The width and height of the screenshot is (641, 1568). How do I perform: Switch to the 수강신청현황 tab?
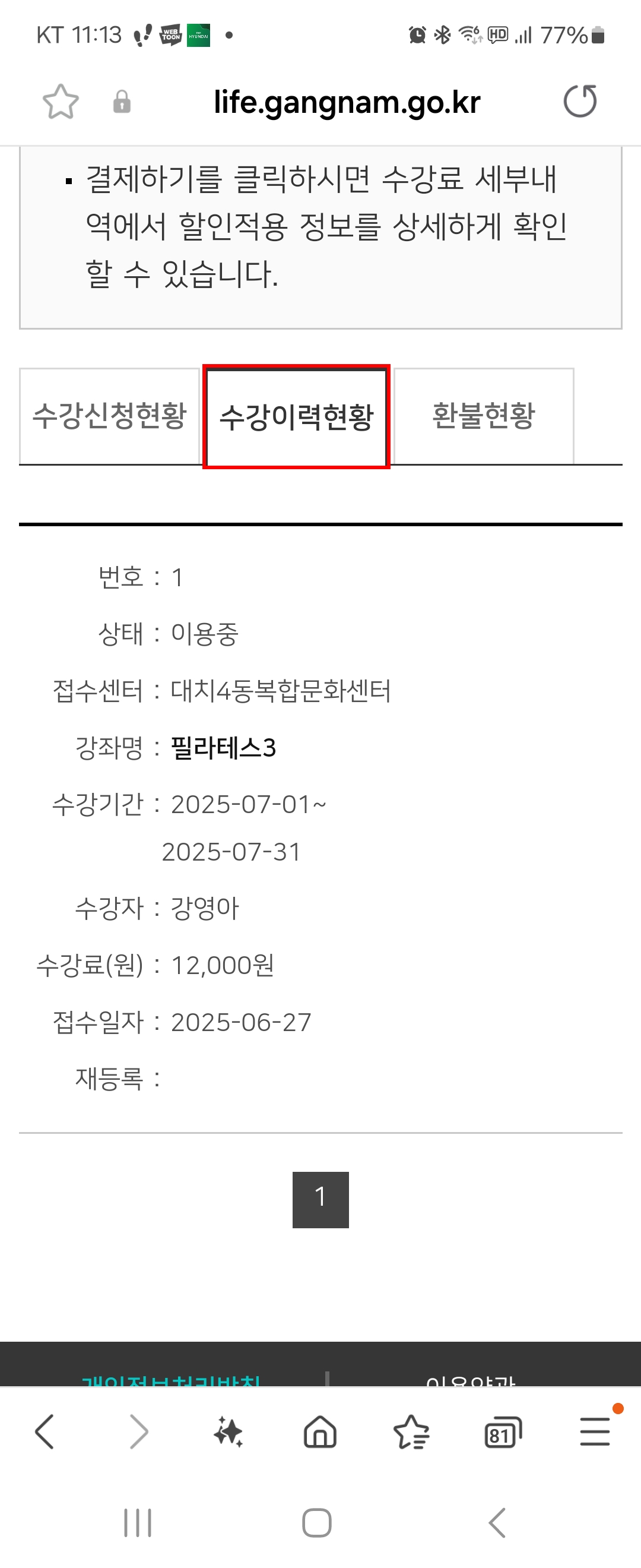(x=109, y=416)
